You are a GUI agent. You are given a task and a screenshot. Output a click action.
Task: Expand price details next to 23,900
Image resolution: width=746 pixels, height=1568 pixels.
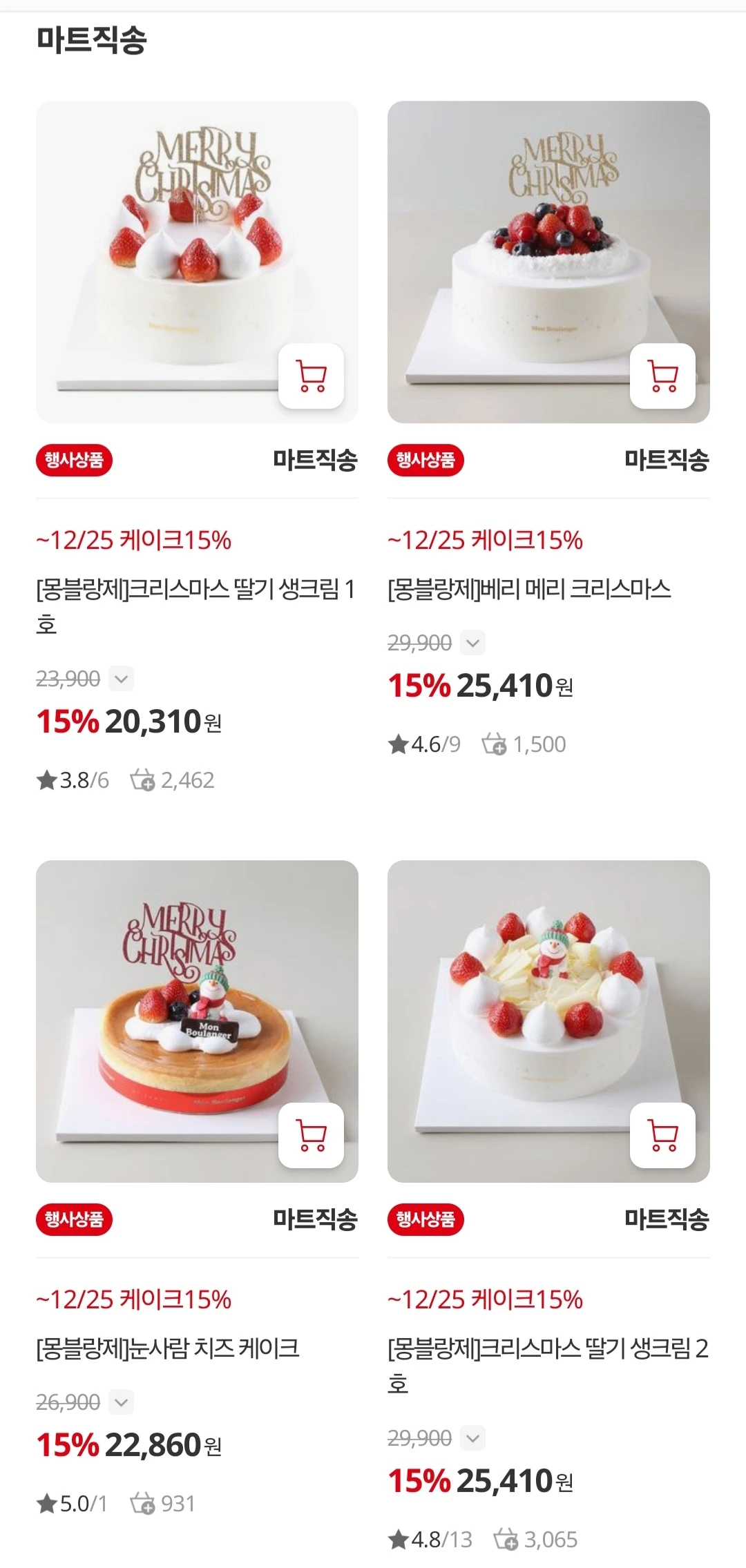(x=121, y=679)
